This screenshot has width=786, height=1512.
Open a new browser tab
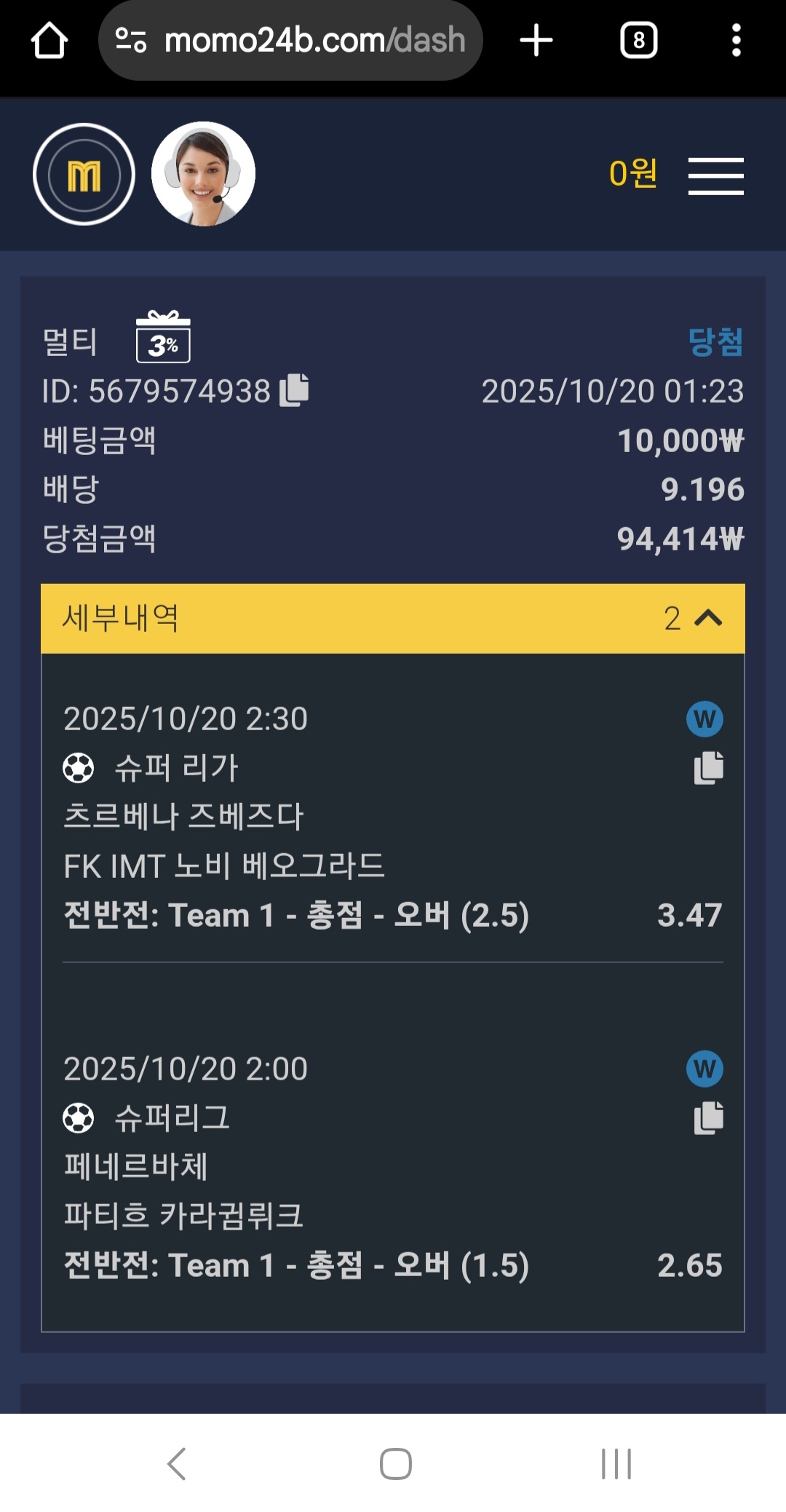click(x=536, y=41)
